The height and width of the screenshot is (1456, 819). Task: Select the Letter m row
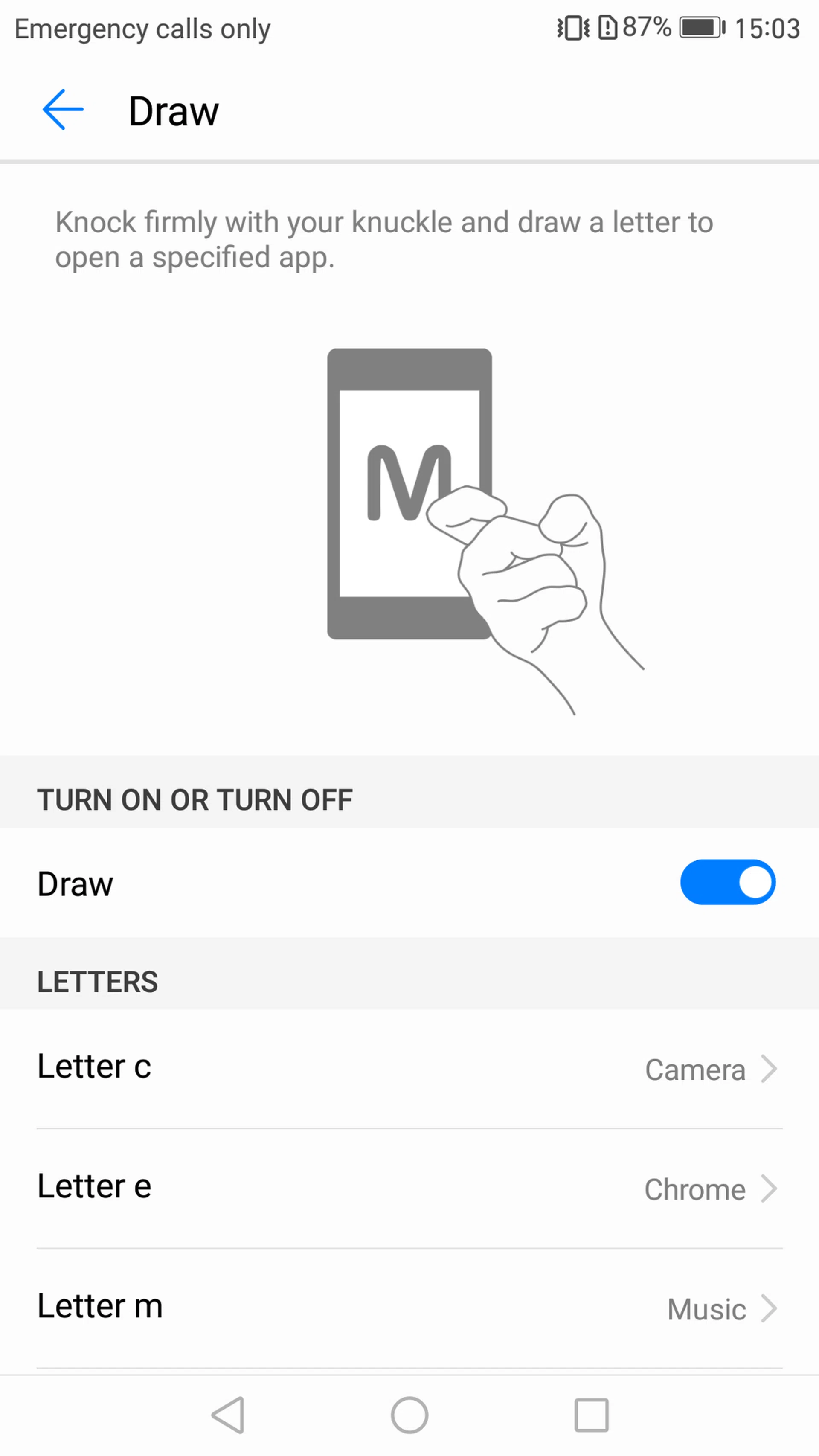409,1308
